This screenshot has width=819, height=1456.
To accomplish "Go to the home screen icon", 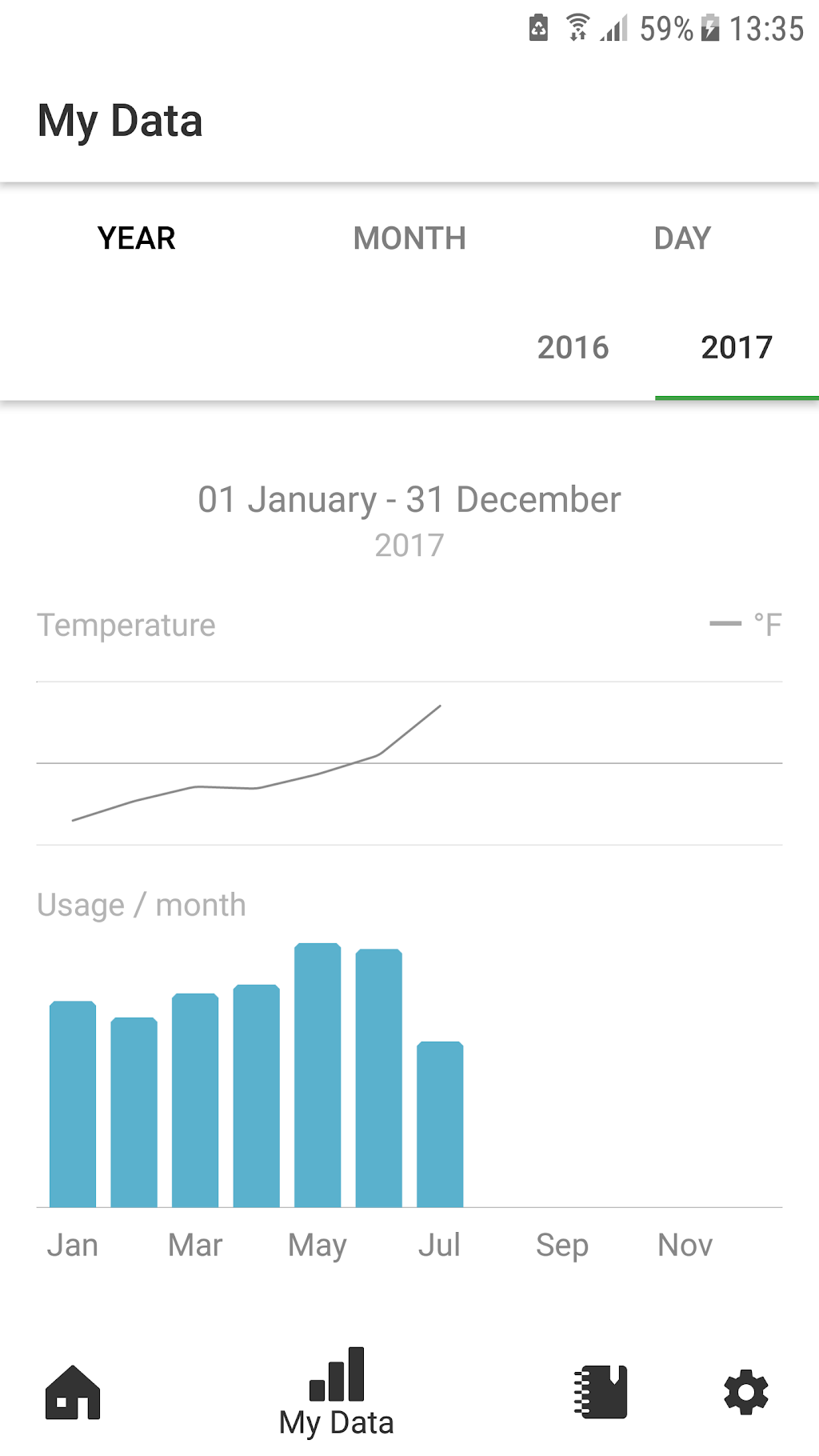I will (x=73, y=1392).
